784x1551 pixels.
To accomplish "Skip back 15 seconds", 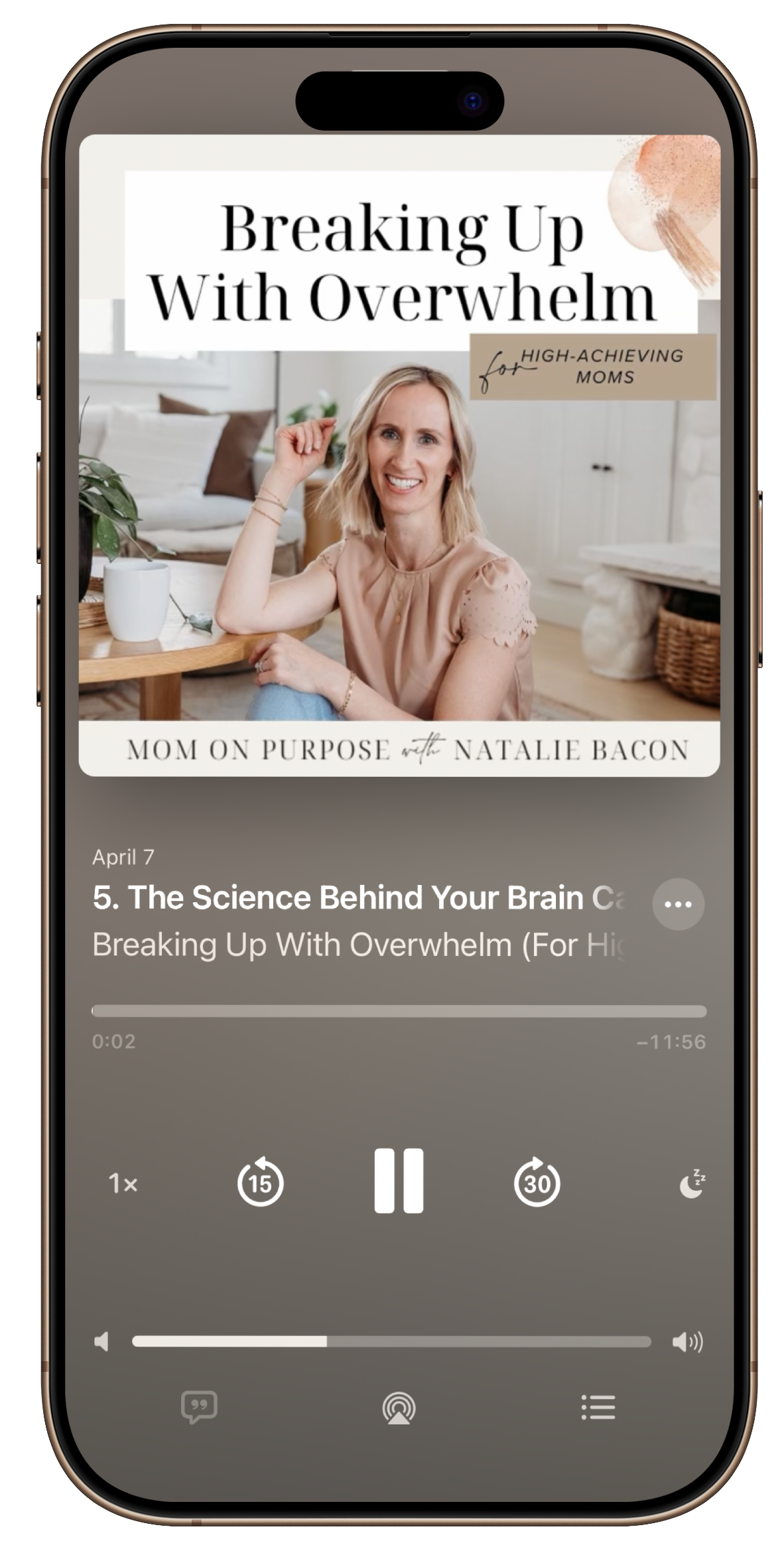I will click(x=260, y=1182).
